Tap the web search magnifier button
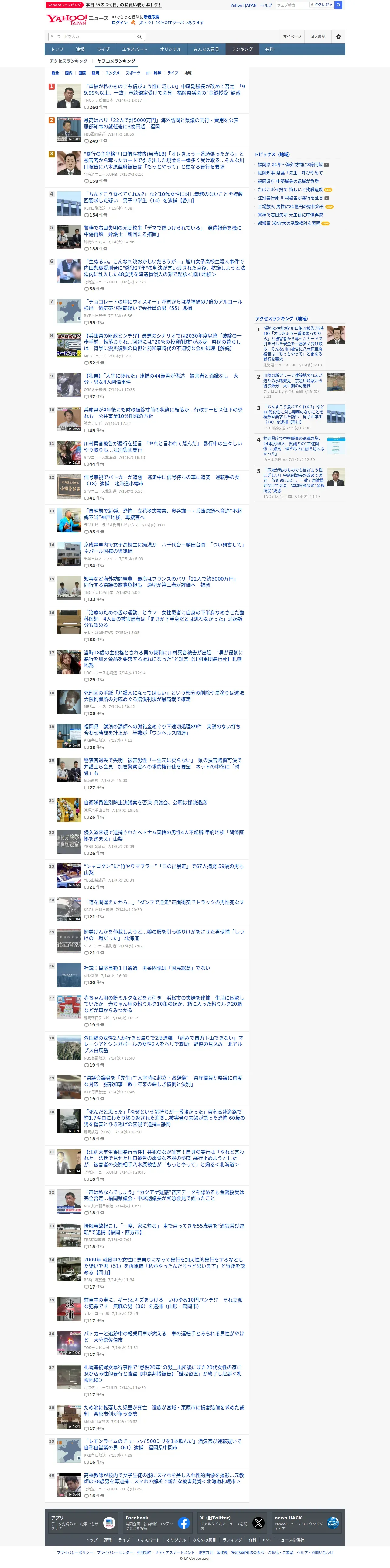Viewport: 390px width, 1568px height. tap(338, 5)
